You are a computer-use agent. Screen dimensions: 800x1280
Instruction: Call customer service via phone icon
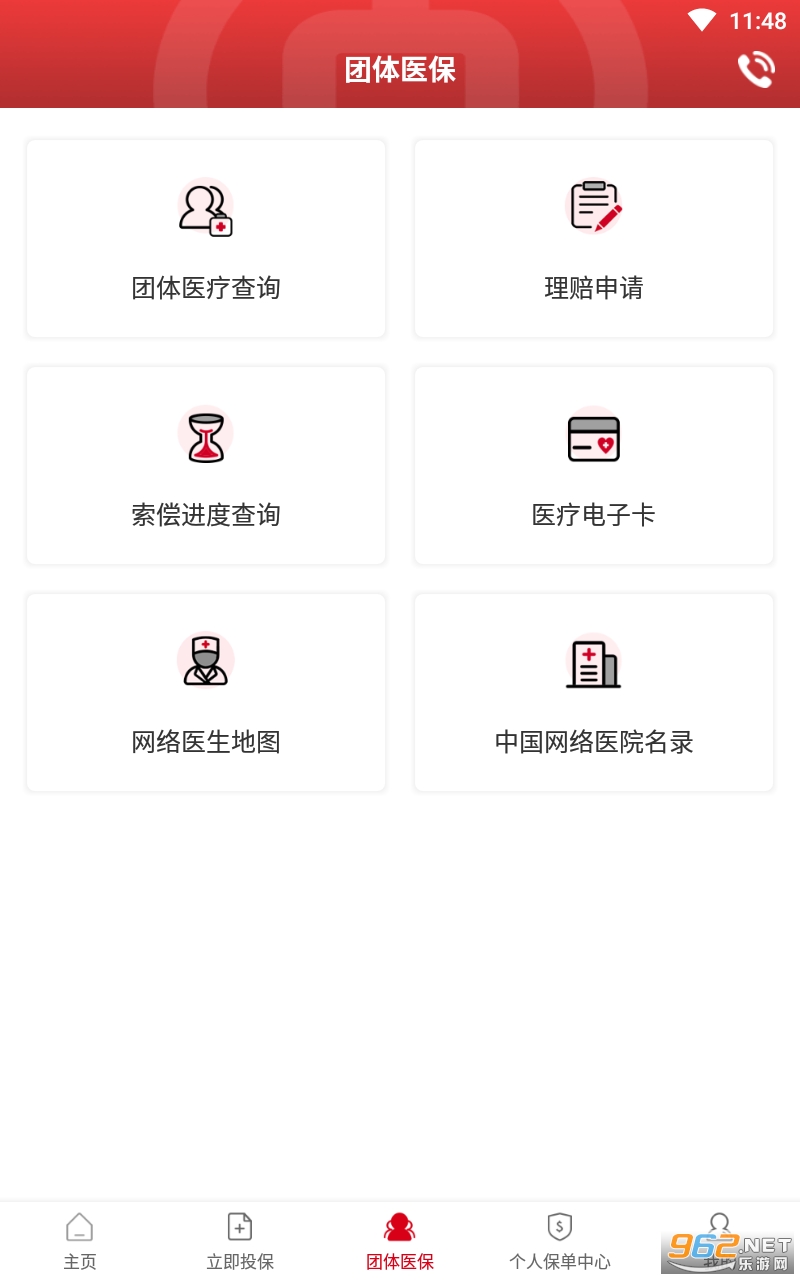756,70
